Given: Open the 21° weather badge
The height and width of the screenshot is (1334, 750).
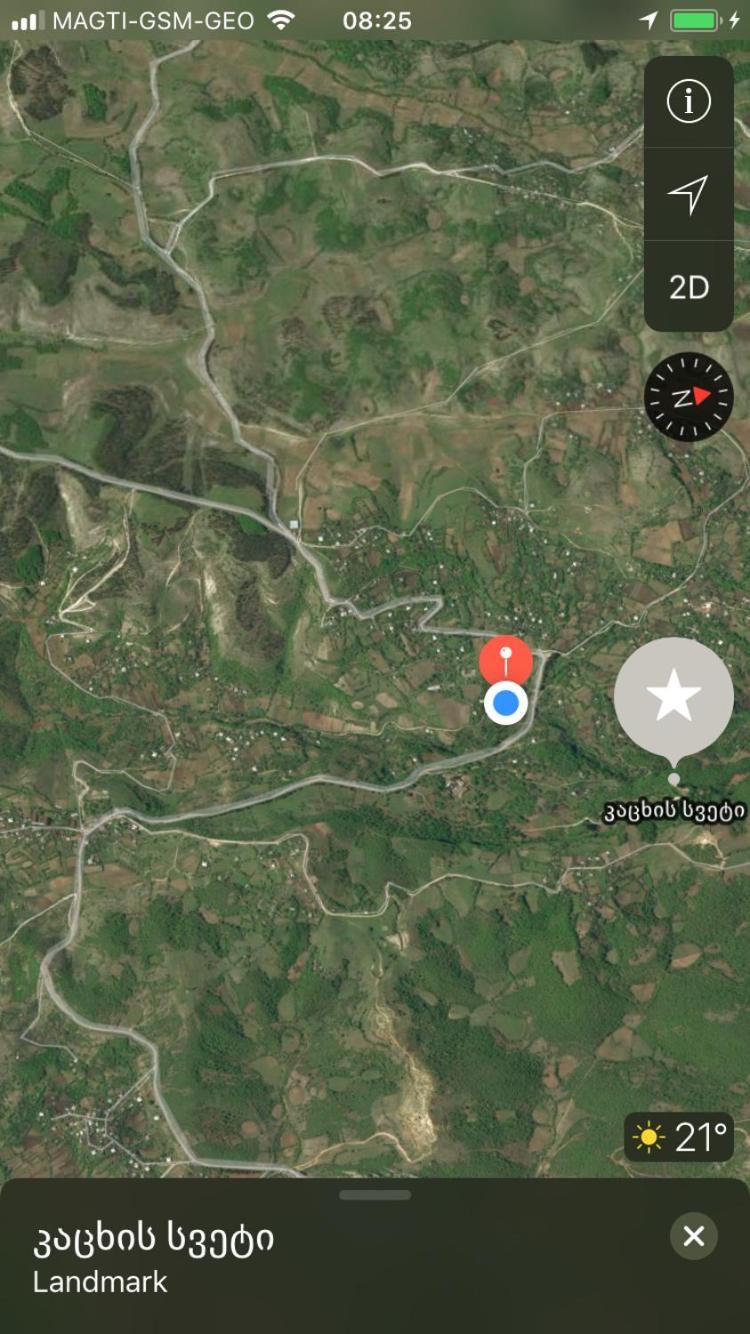Looking at the screenshot, I should [679, 1137].
